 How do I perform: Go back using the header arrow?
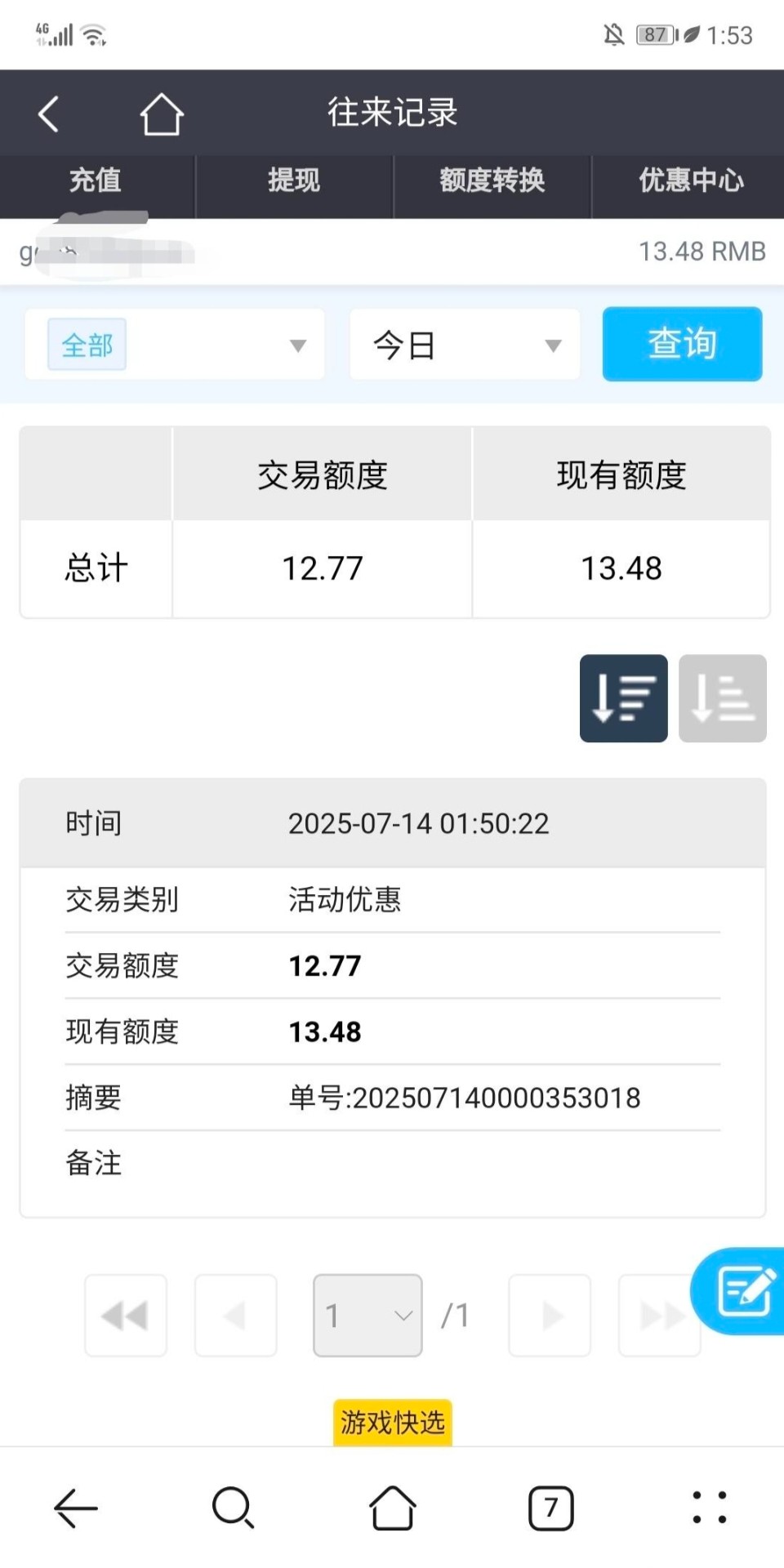tap(49, 114)
